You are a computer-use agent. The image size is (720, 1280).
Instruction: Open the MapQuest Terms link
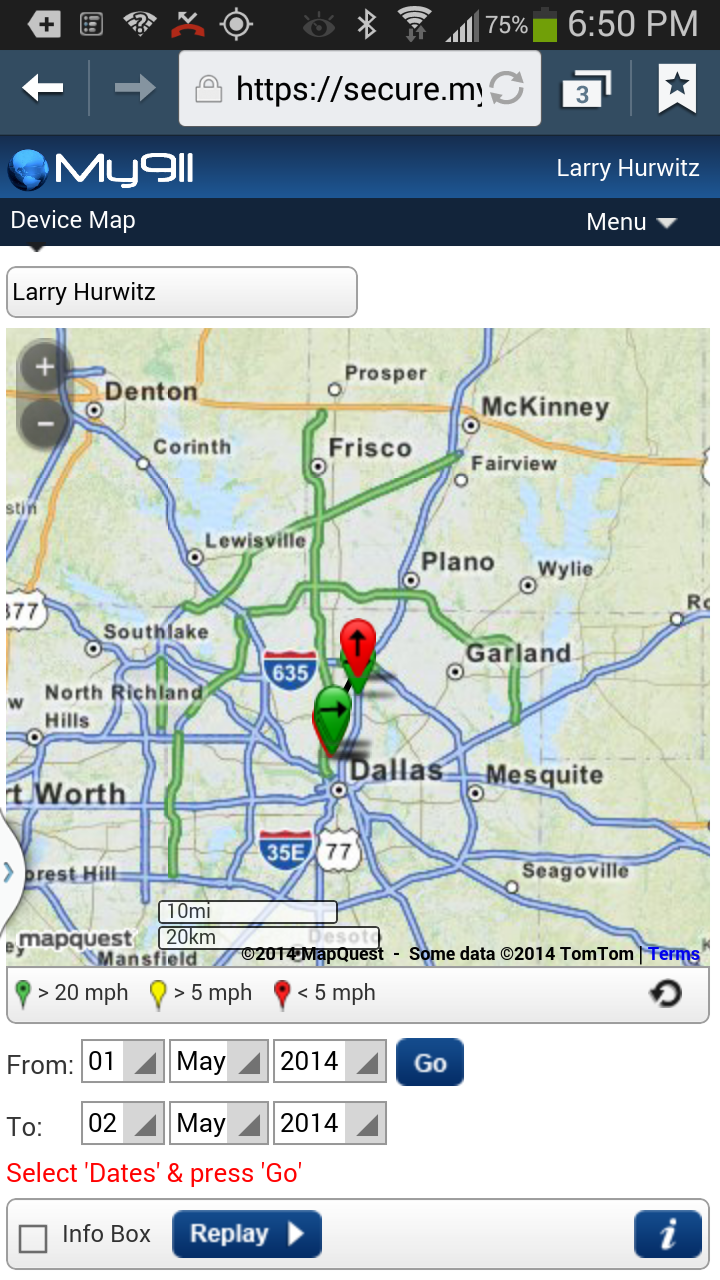point(674,954)
